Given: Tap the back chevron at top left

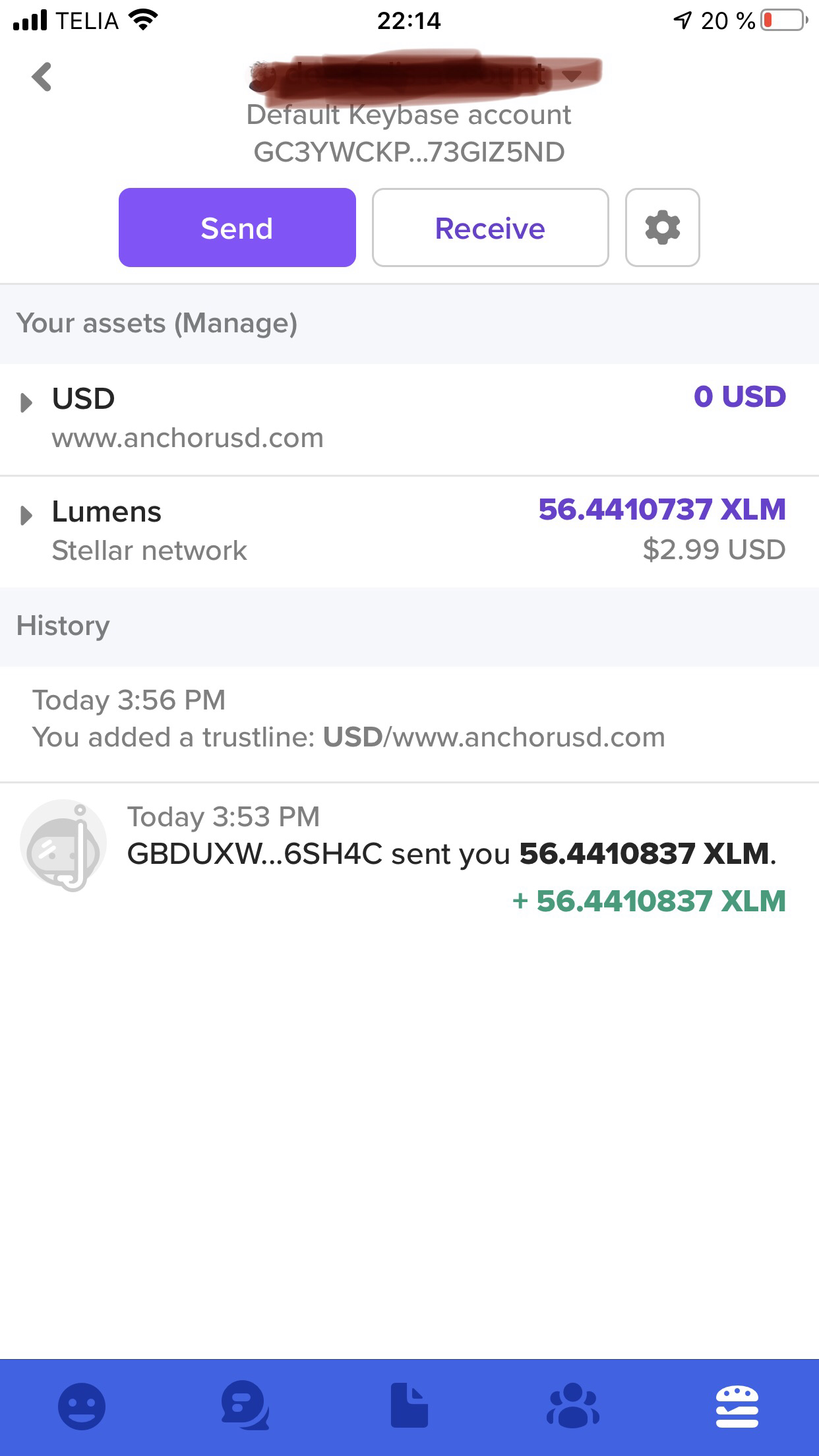Looking at the screenshot, I should pyautogui.click(x=42, y=77).
